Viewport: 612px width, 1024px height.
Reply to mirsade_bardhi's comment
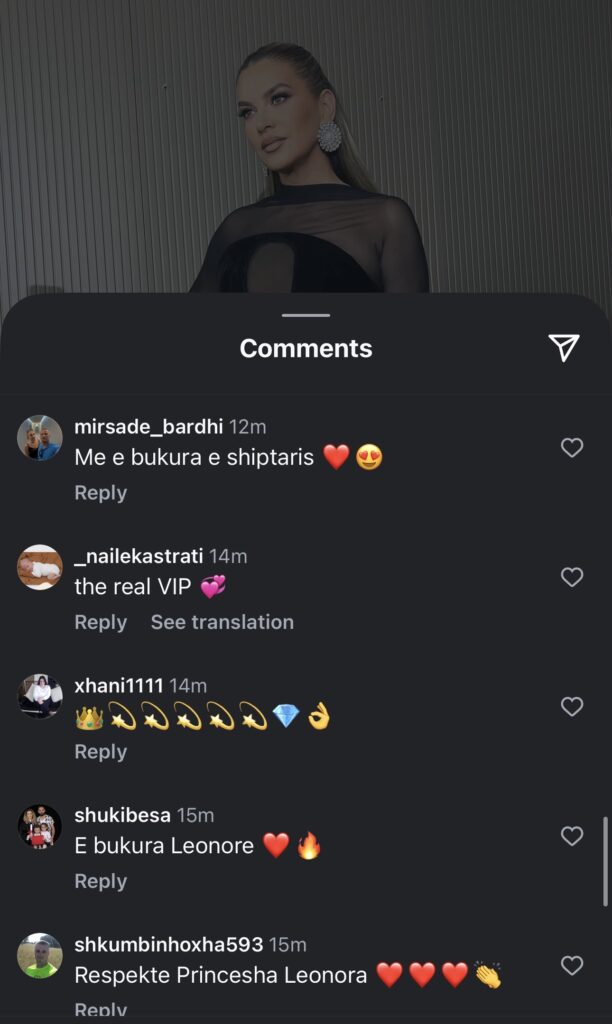click(x=100, y=493)
